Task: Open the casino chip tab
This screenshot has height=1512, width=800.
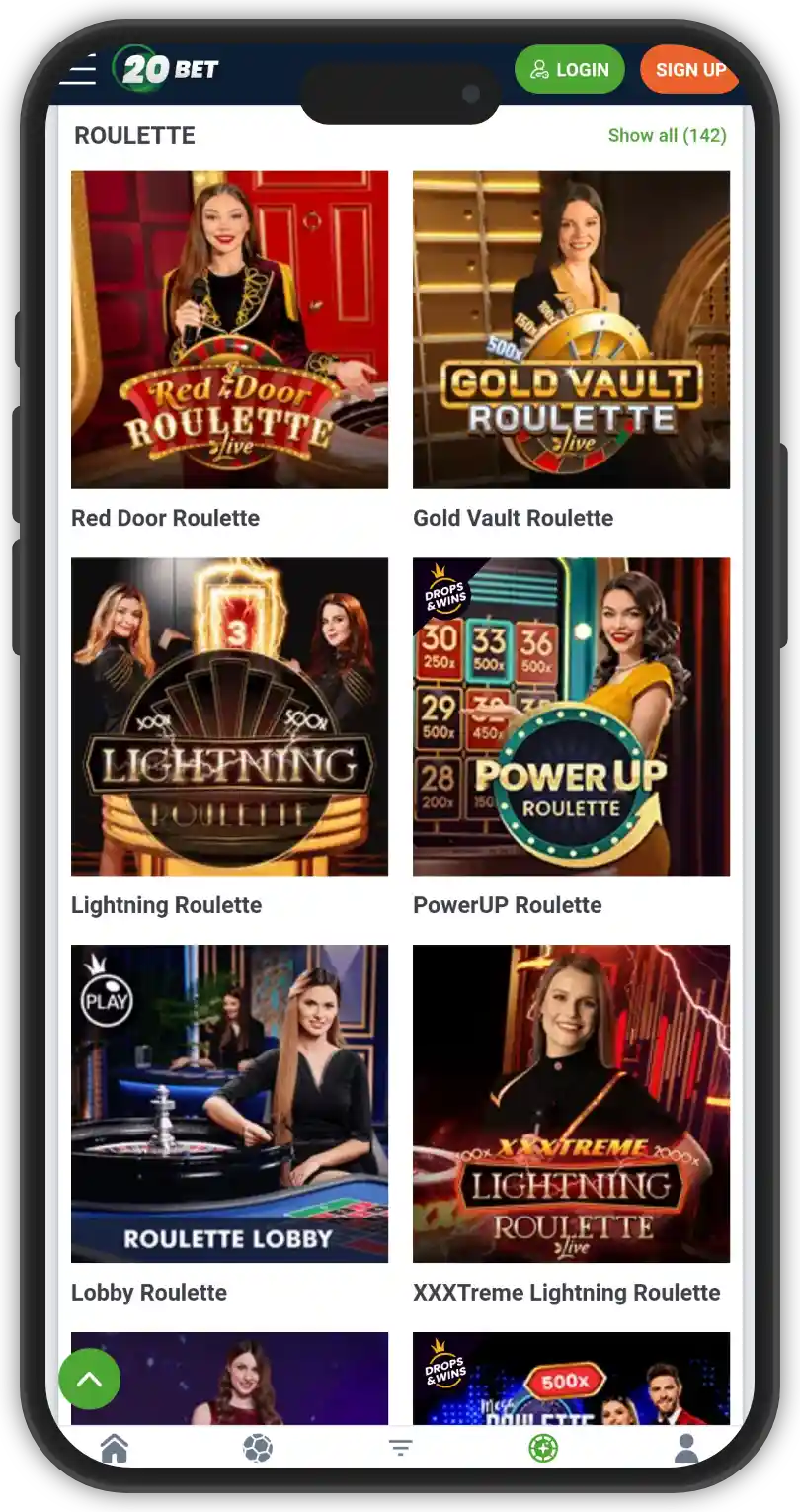Action: [543, 1449]
